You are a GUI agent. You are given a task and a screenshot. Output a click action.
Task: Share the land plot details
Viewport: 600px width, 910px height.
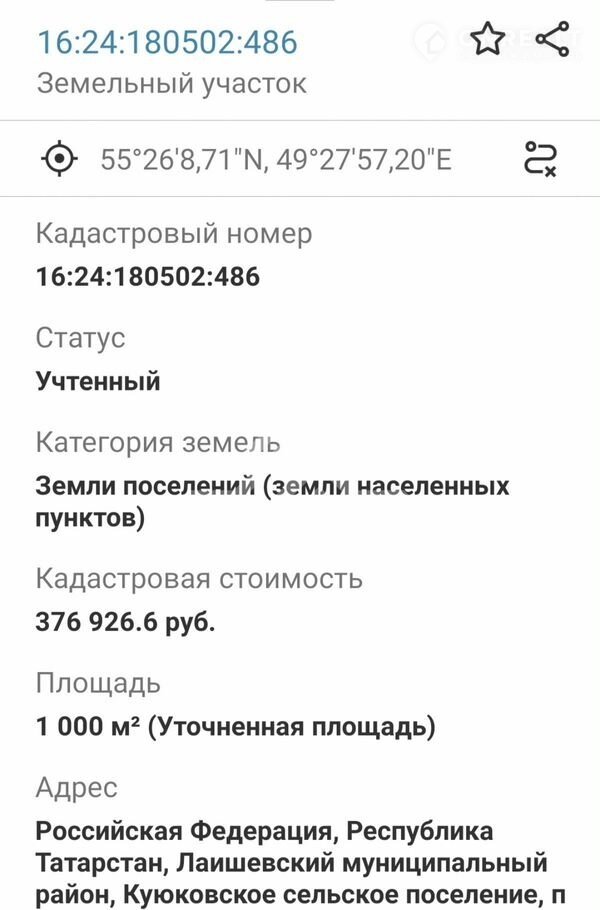[552, 40]
